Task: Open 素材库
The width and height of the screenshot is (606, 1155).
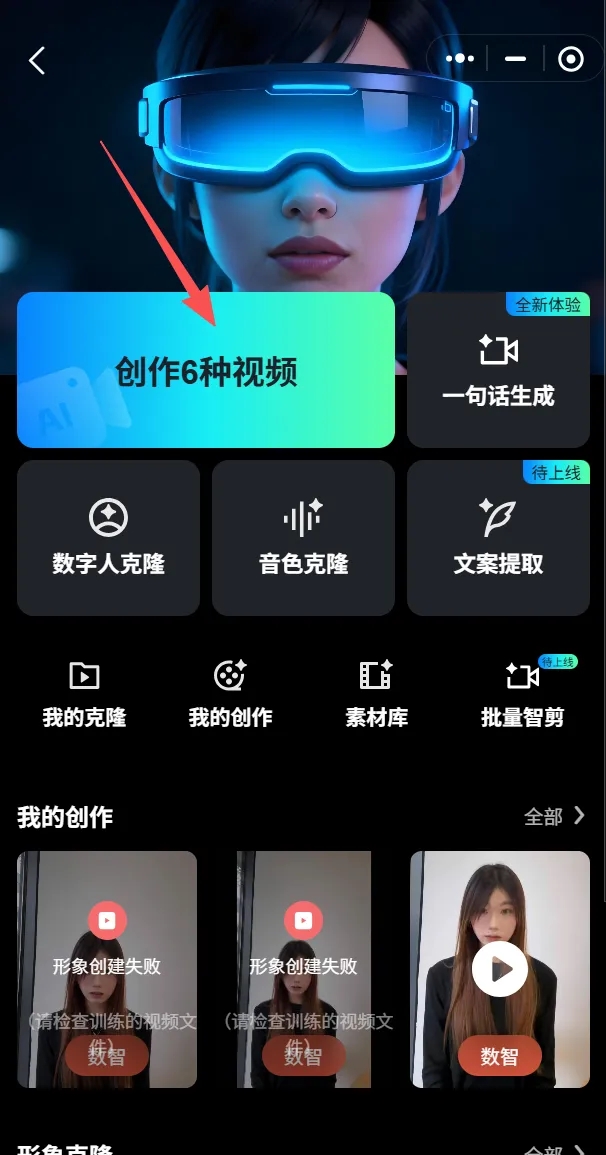Action: click(x=376, y=692)
